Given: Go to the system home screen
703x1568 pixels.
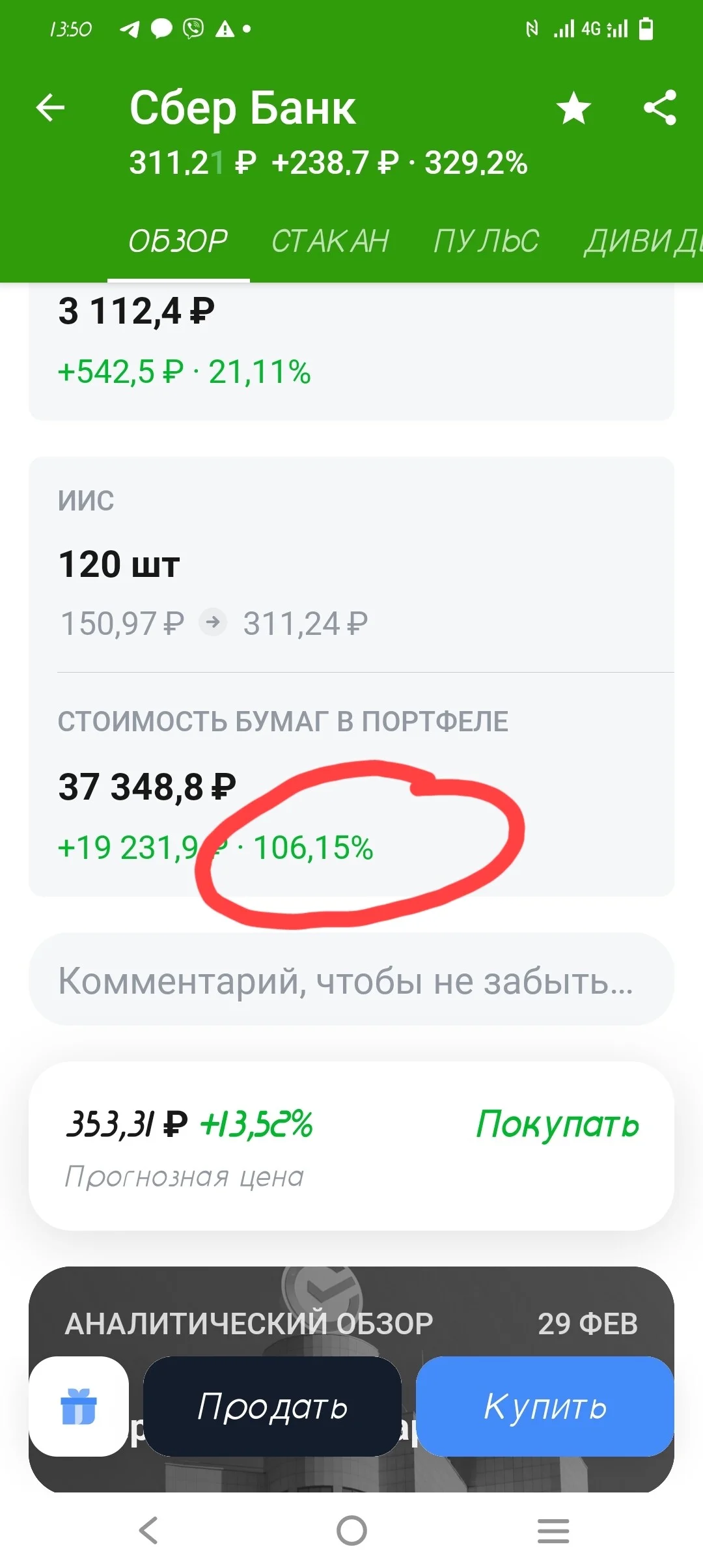Looking at the screenshot, I should pyautogui.click(x=351, y=1530).
